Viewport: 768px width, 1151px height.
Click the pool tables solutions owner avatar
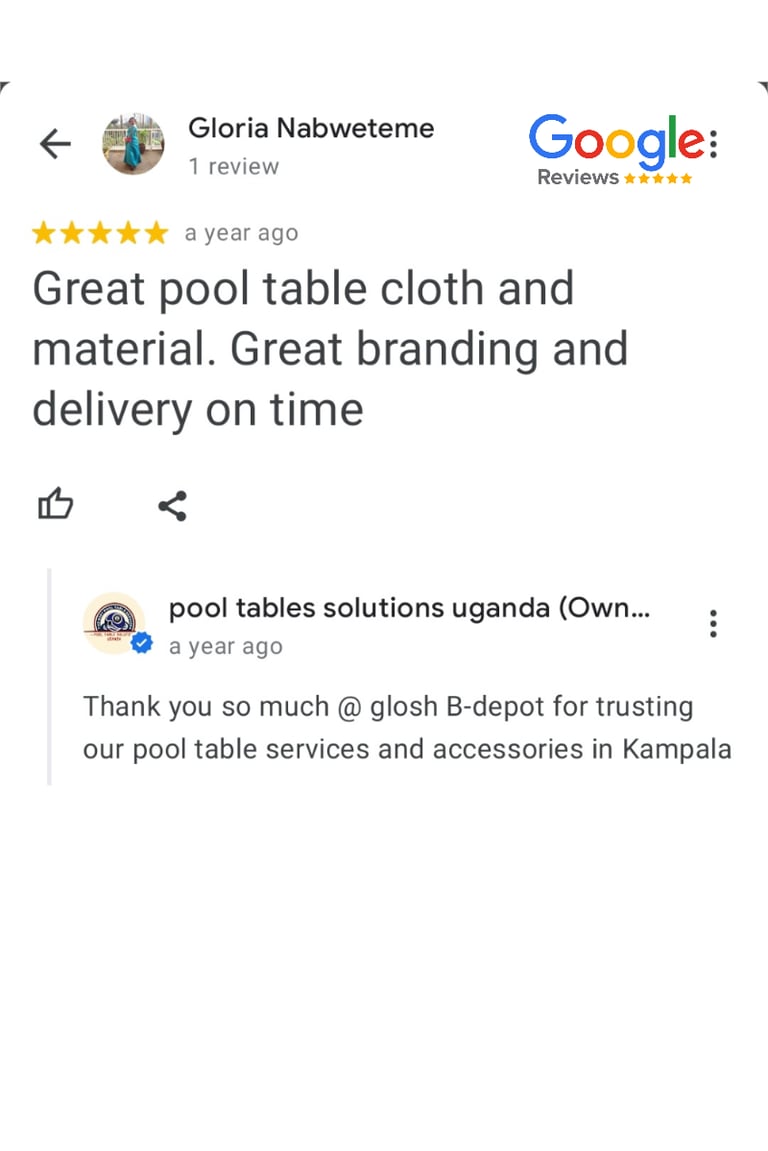(114, 622)
